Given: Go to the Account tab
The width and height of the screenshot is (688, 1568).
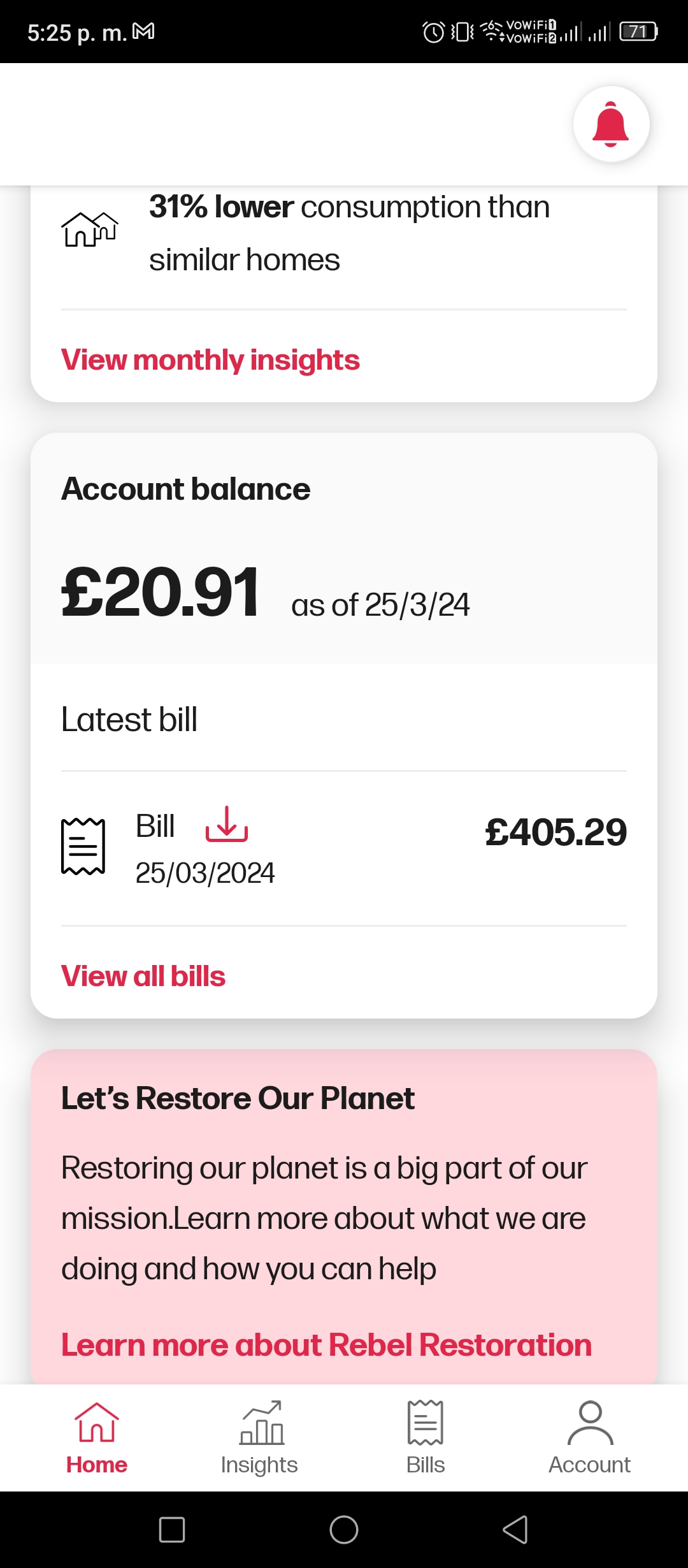Looking at the screenshot, I should point(590,1439).
